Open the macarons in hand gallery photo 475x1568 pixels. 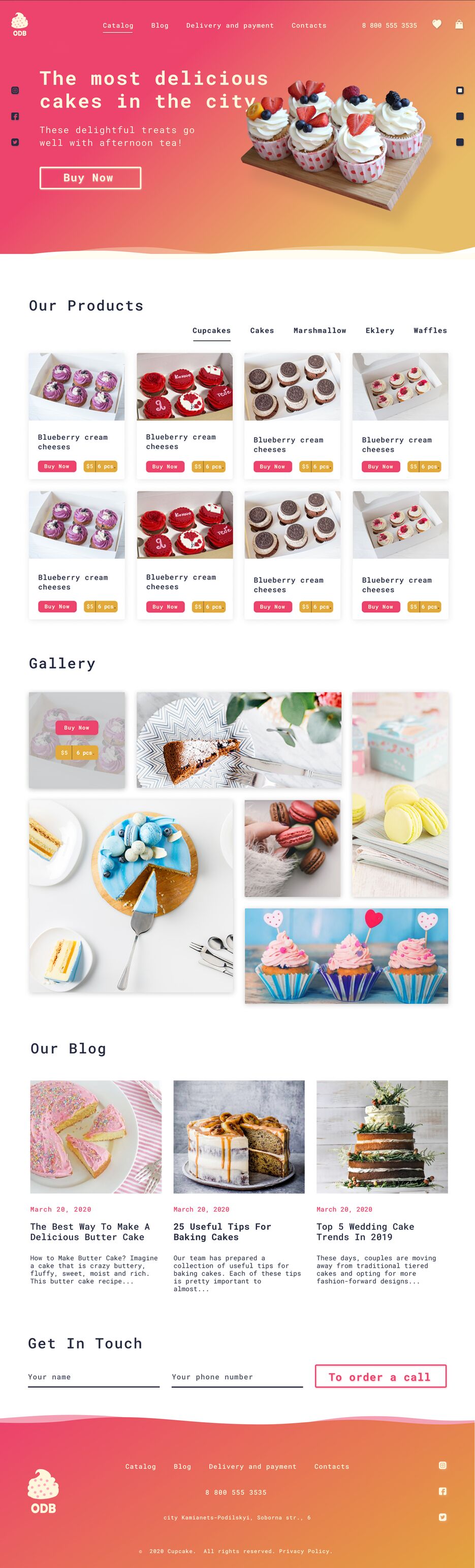(292, 848)
